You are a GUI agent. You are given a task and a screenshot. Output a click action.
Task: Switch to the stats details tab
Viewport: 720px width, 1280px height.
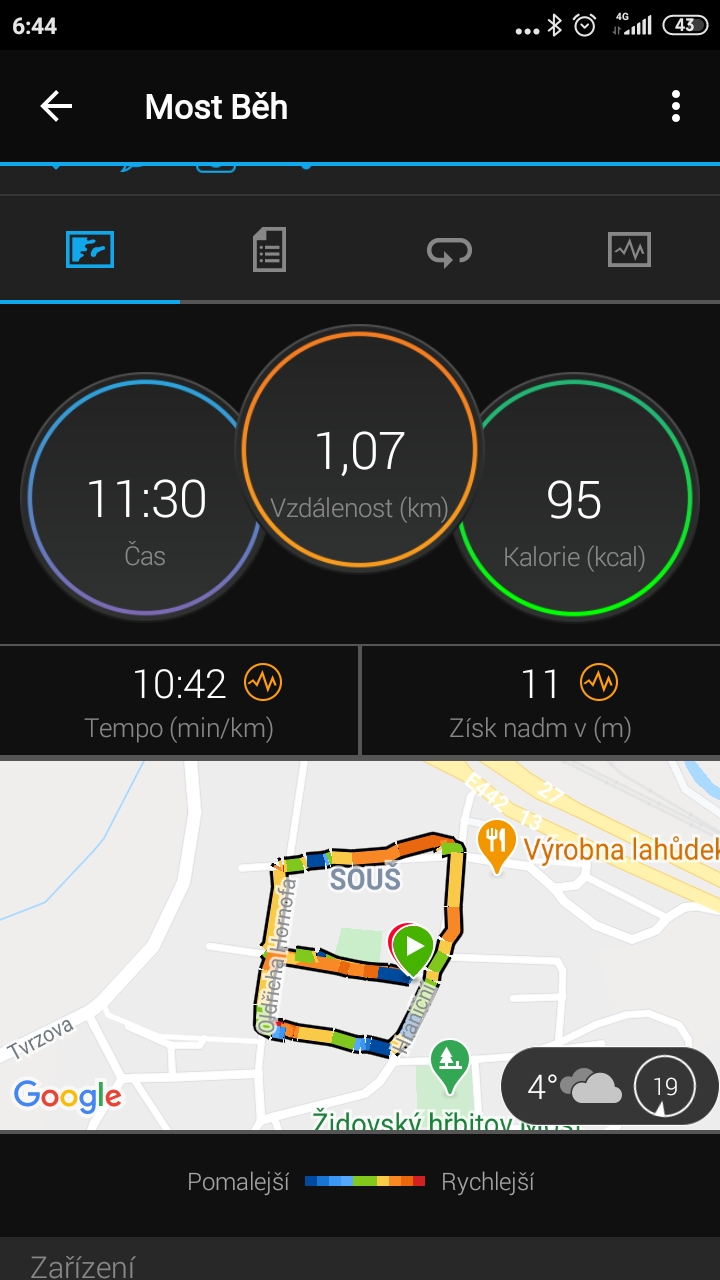pyautogui.click(x=269, y=249)
